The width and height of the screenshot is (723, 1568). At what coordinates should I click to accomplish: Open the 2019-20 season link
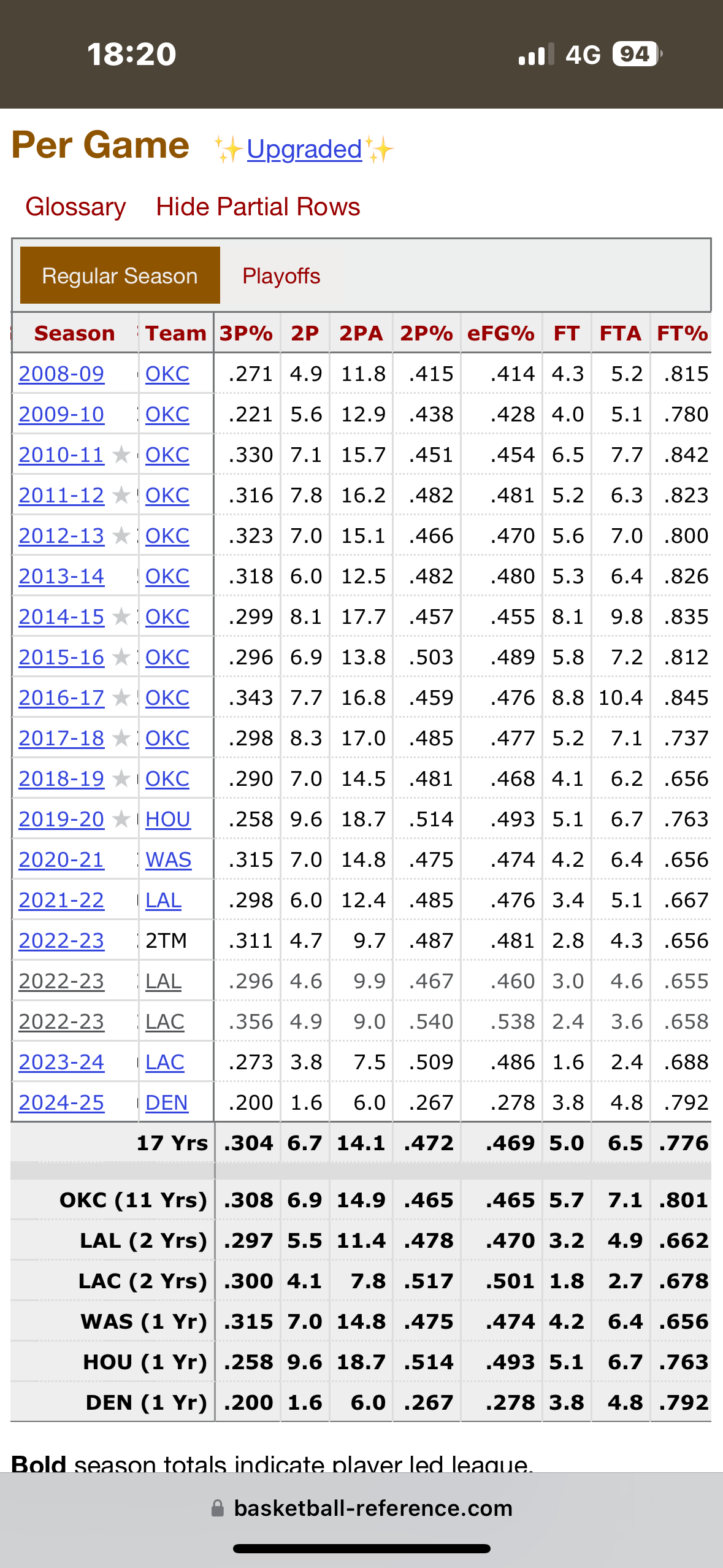(x=61, y=819)
